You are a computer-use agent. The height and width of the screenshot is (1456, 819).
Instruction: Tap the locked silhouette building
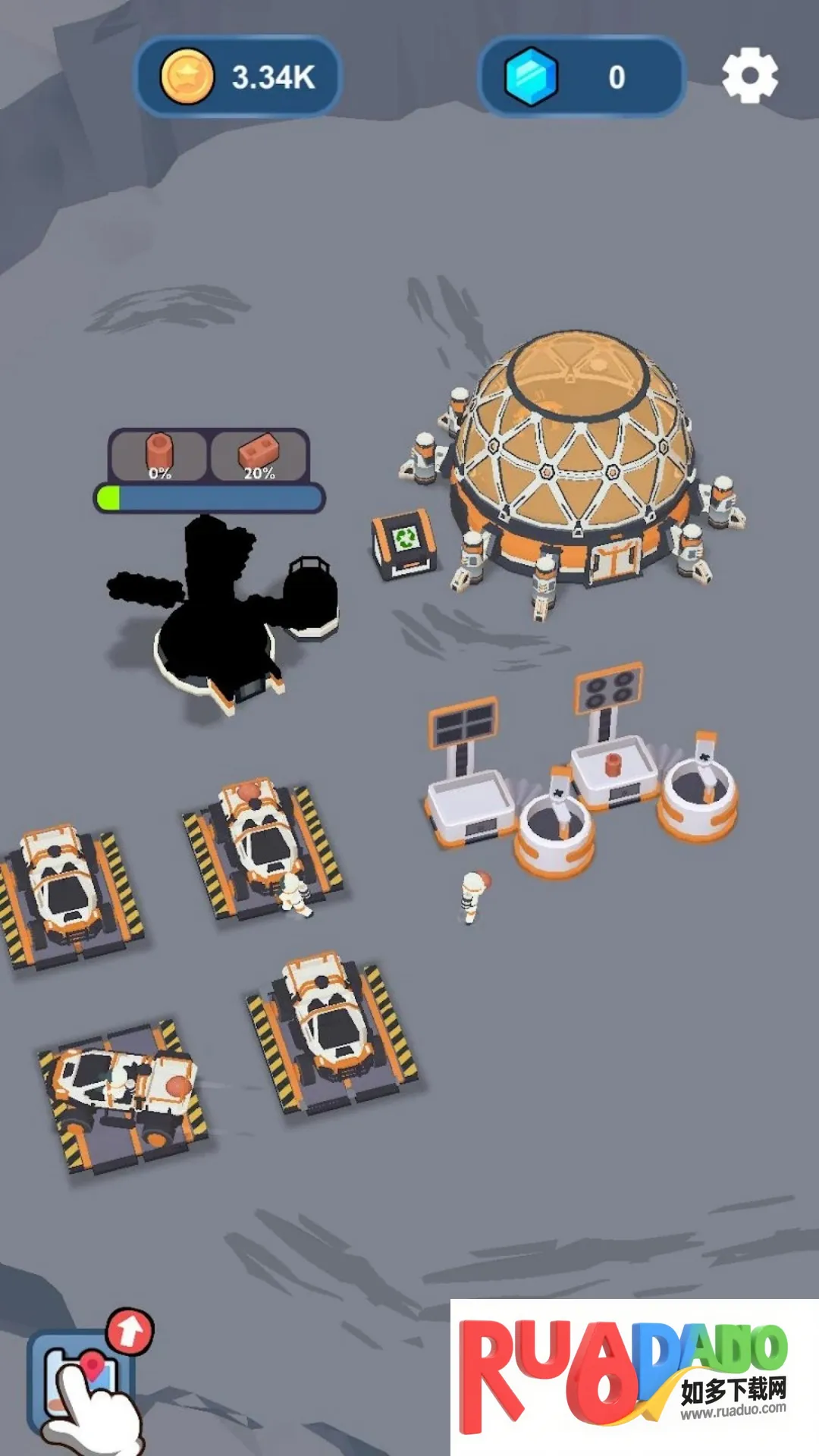220,607
